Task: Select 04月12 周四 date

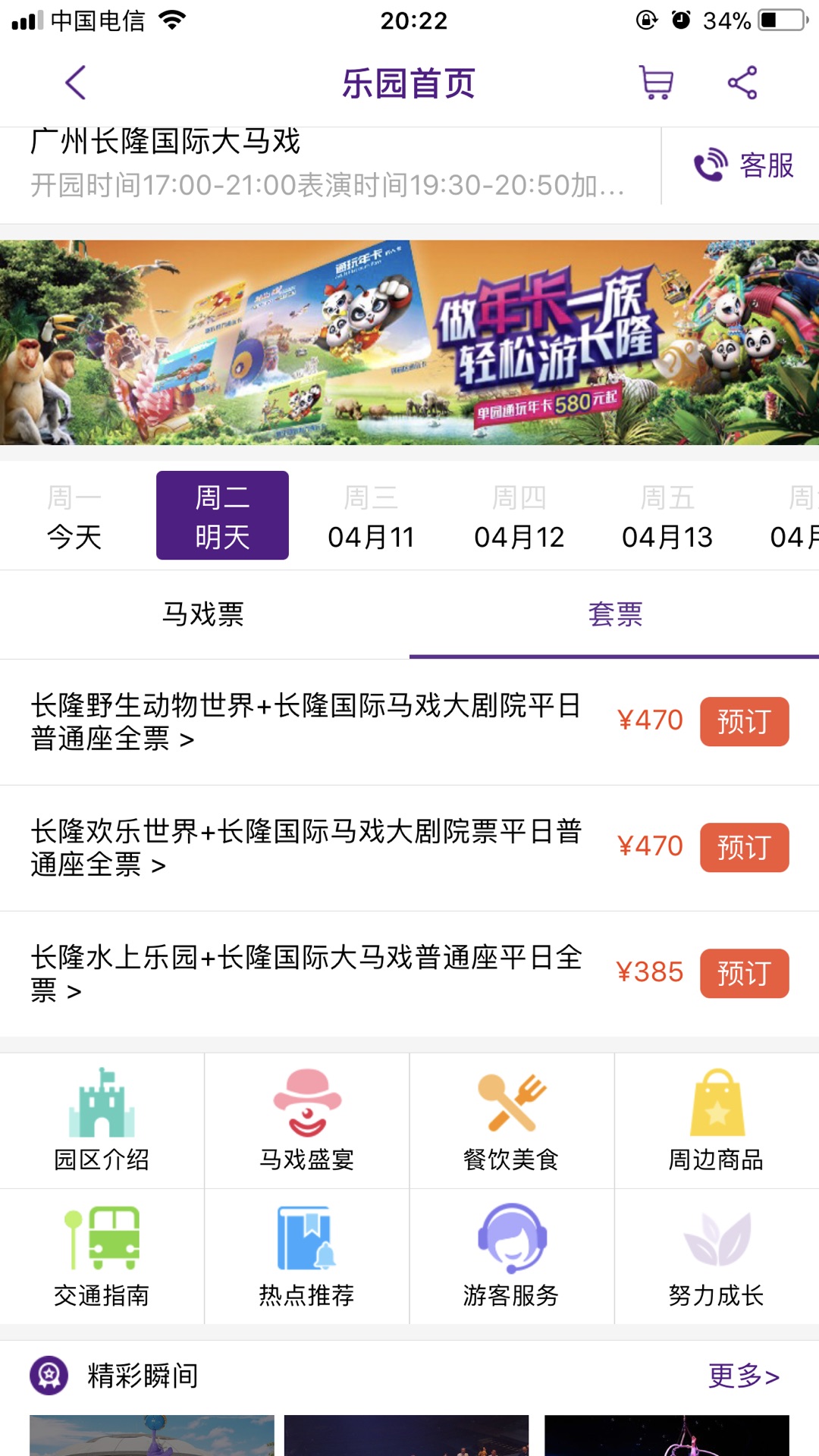Action: tap(519, 516)
